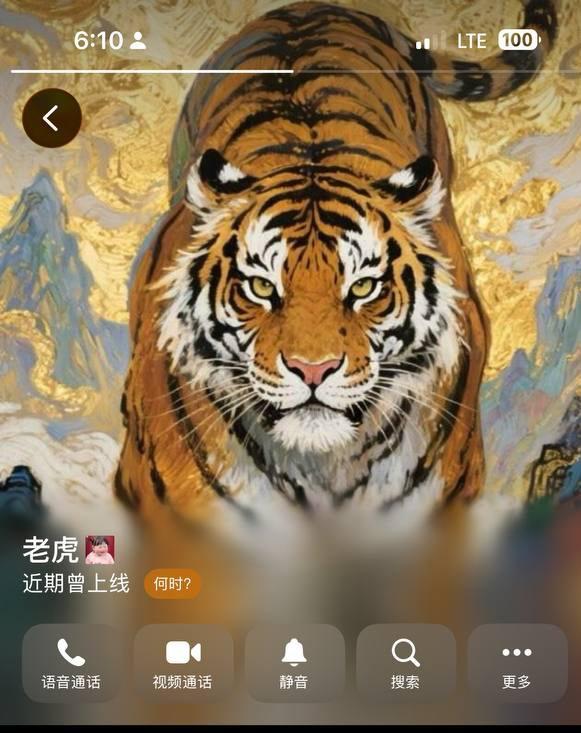Open the 更多 more options
Image resolution: width=581 pixels, height=733 pixels.
(517, 663)
